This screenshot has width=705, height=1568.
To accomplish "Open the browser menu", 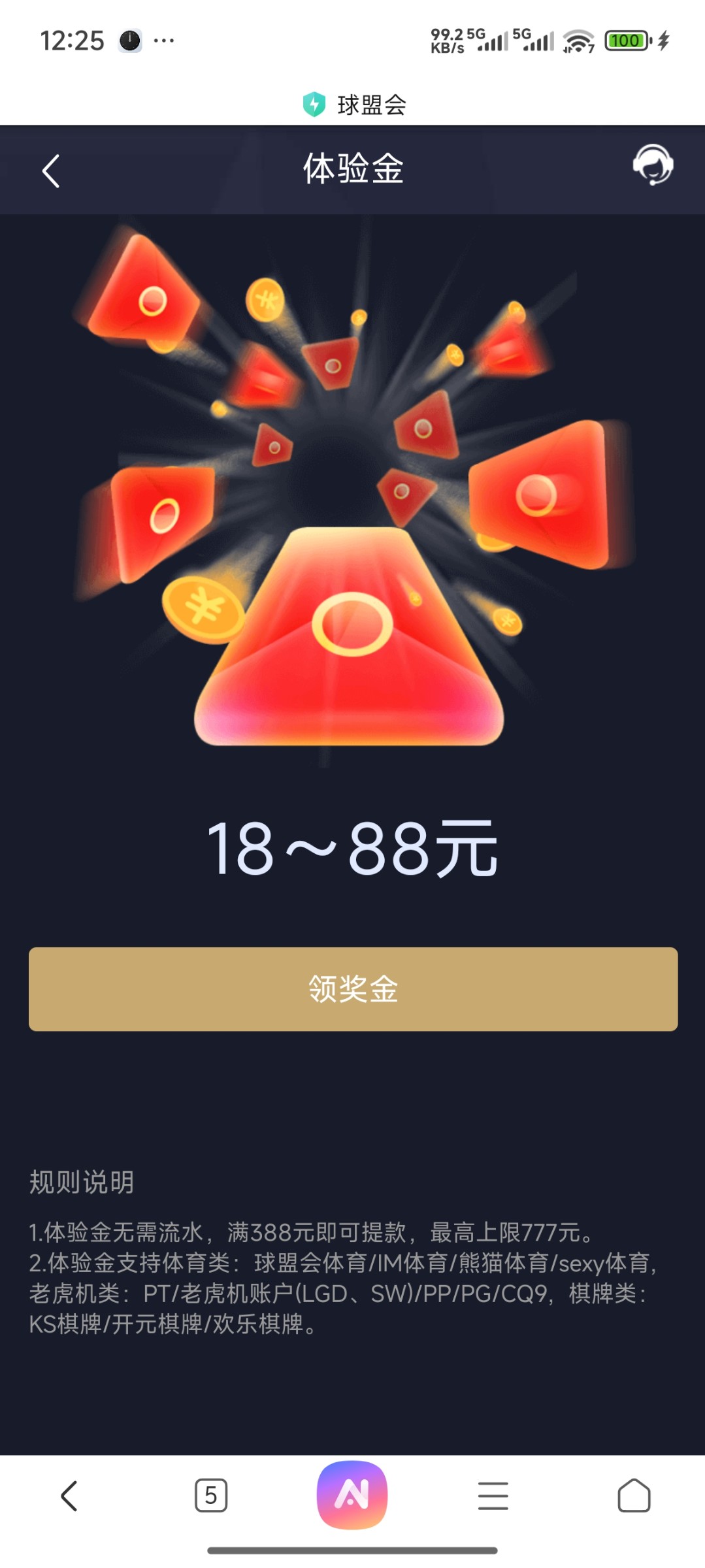I will point(493,1495).
